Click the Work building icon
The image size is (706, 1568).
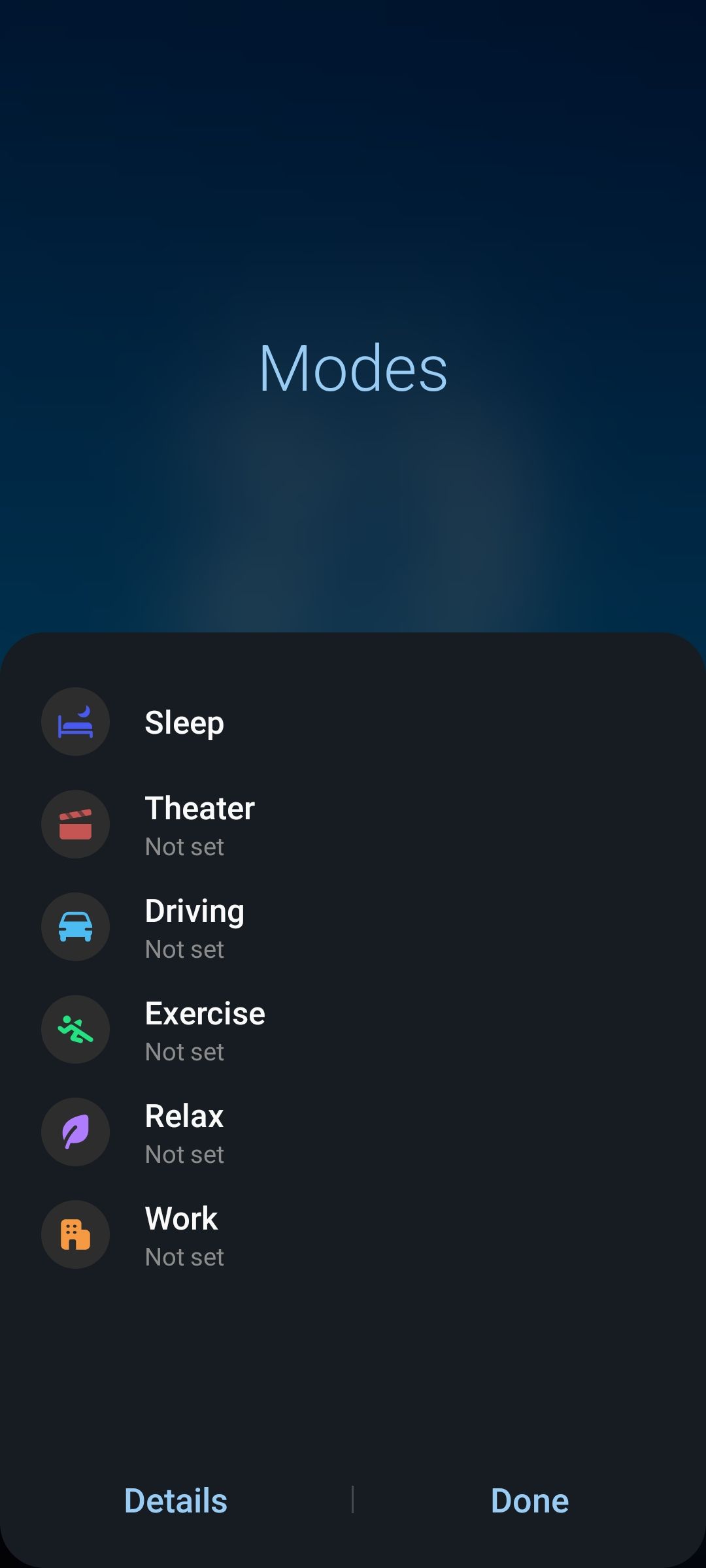click(75, 1234)
